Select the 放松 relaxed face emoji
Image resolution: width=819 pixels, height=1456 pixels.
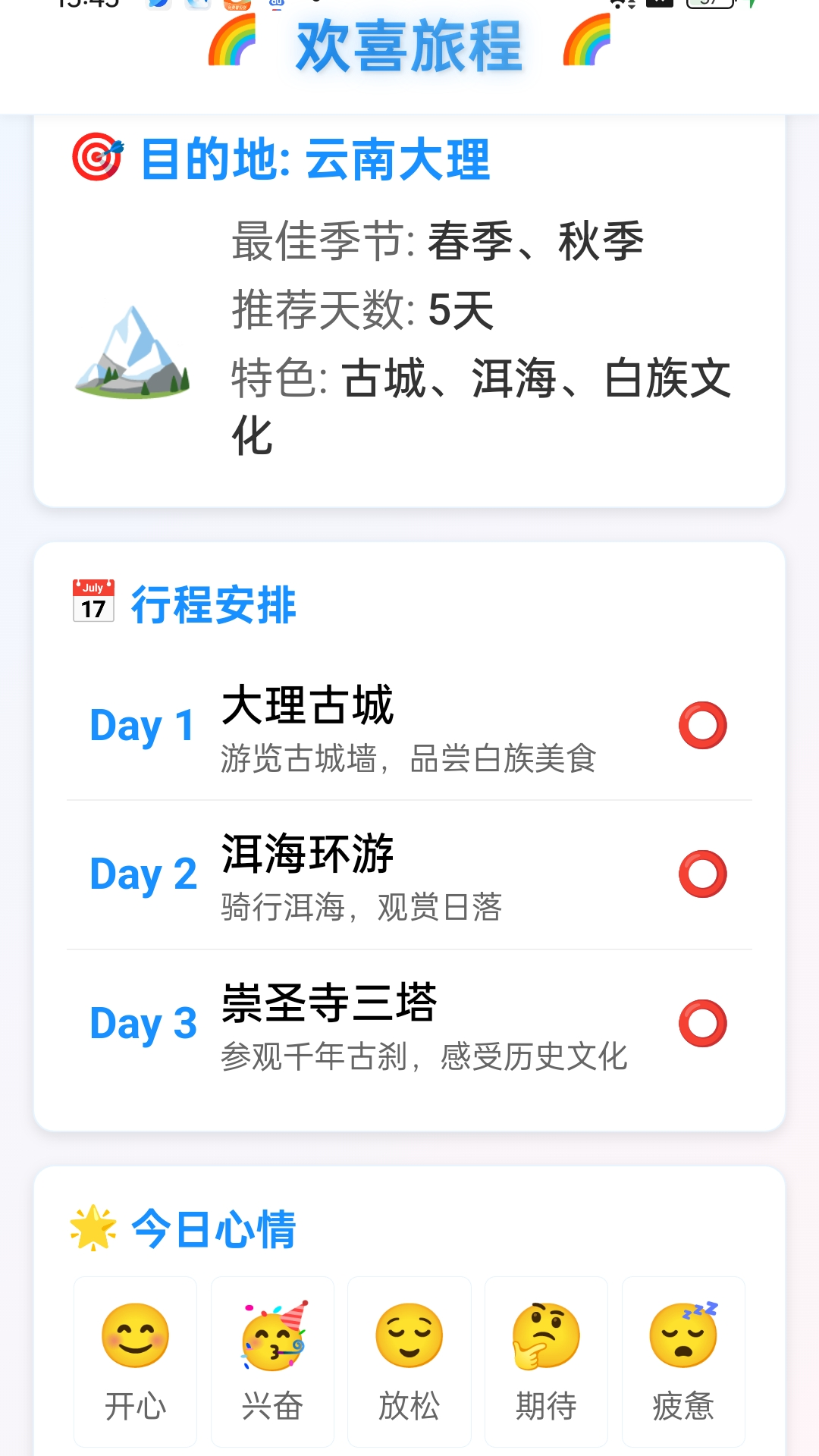click(x=409, y=1336)
